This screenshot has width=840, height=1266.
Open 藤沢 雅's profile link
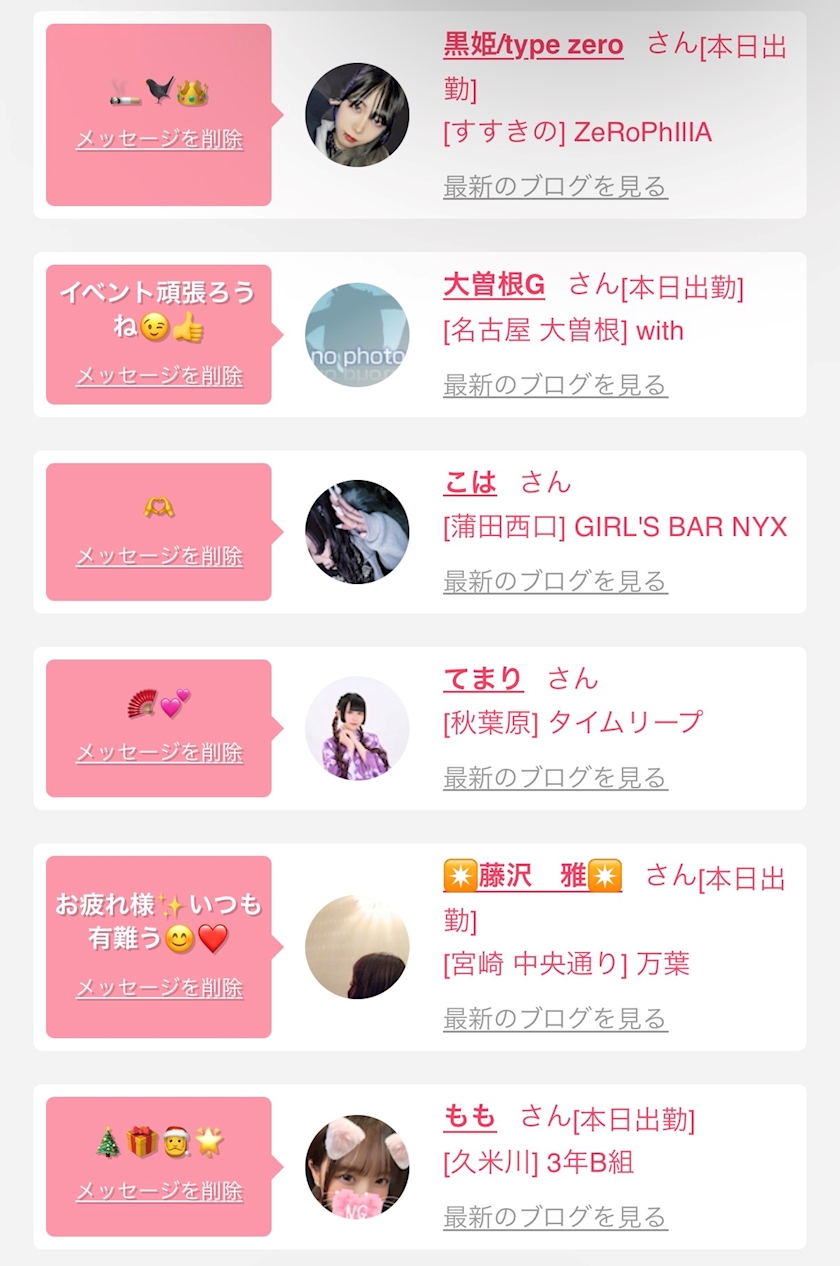point(532,876)
